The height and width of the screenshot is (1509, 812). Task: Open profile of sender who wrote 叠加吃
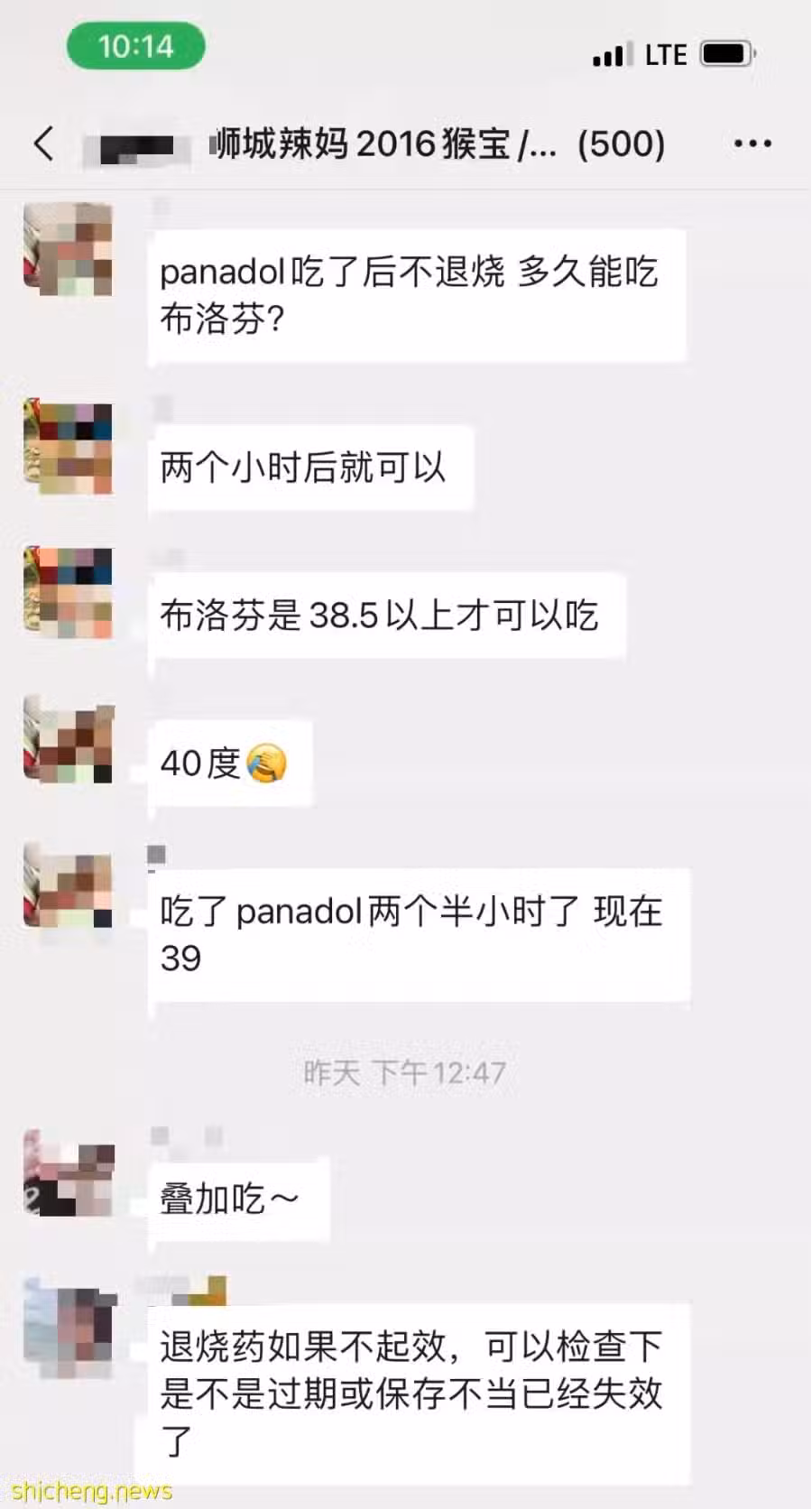pos(69,1172)
